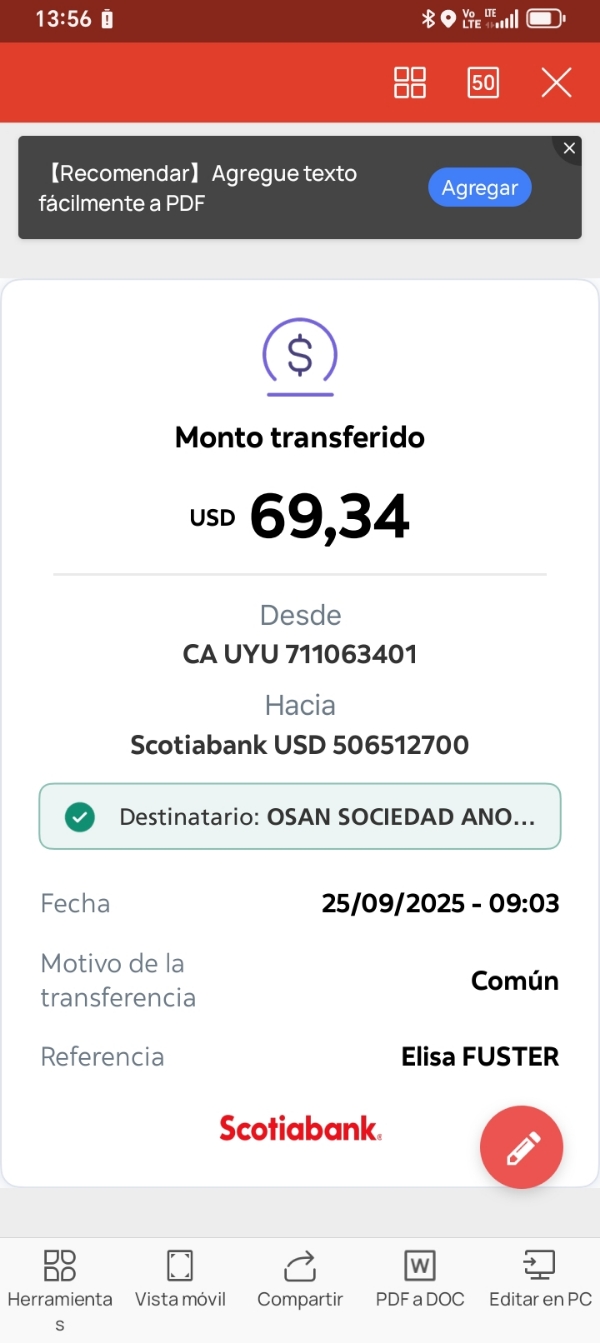
Task: Open the page count icon showing 50
Action: (x=483, y=82)
